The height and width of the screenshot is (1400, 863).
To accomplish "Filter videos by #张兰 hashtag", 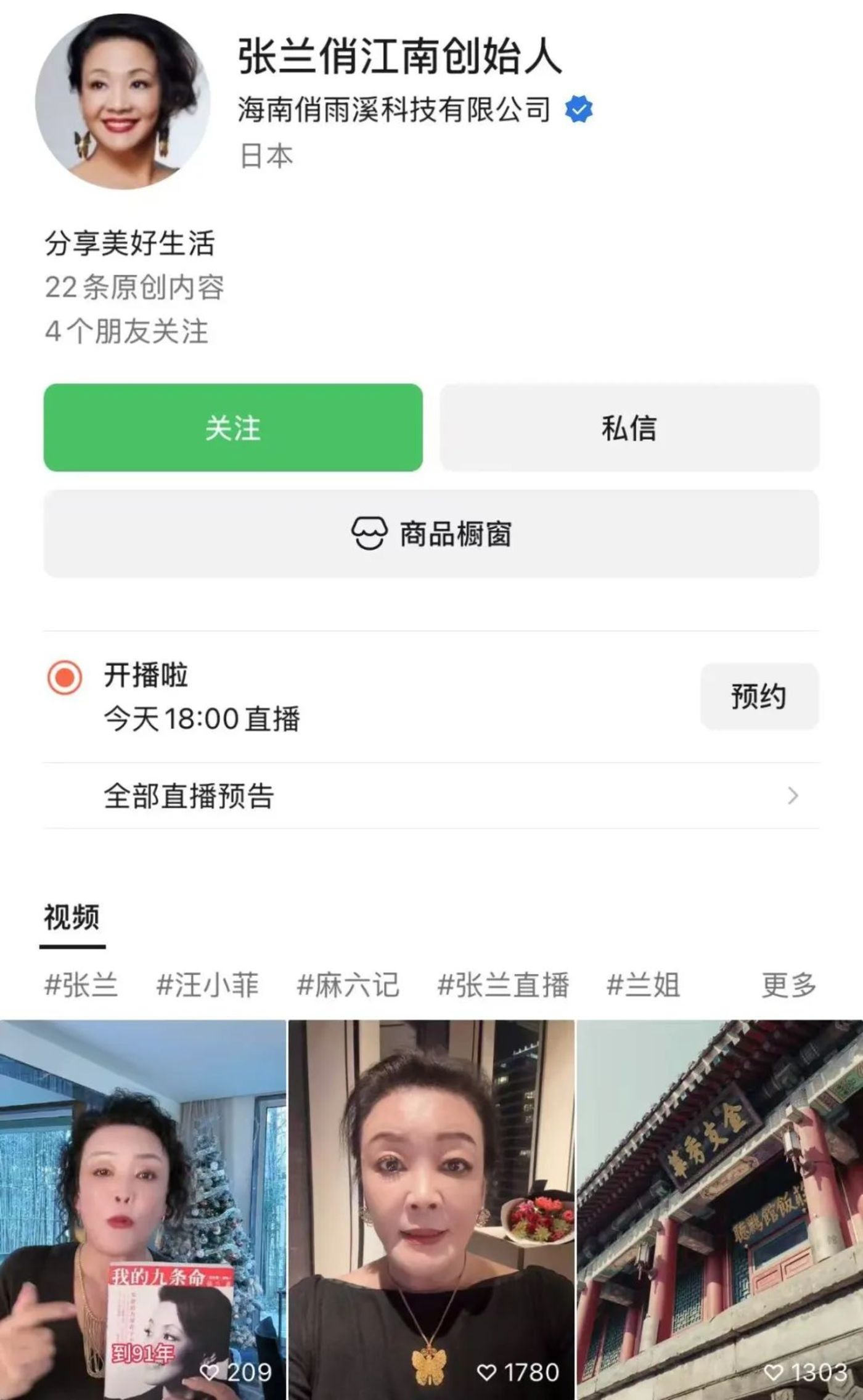I will (x=81, y=985).
